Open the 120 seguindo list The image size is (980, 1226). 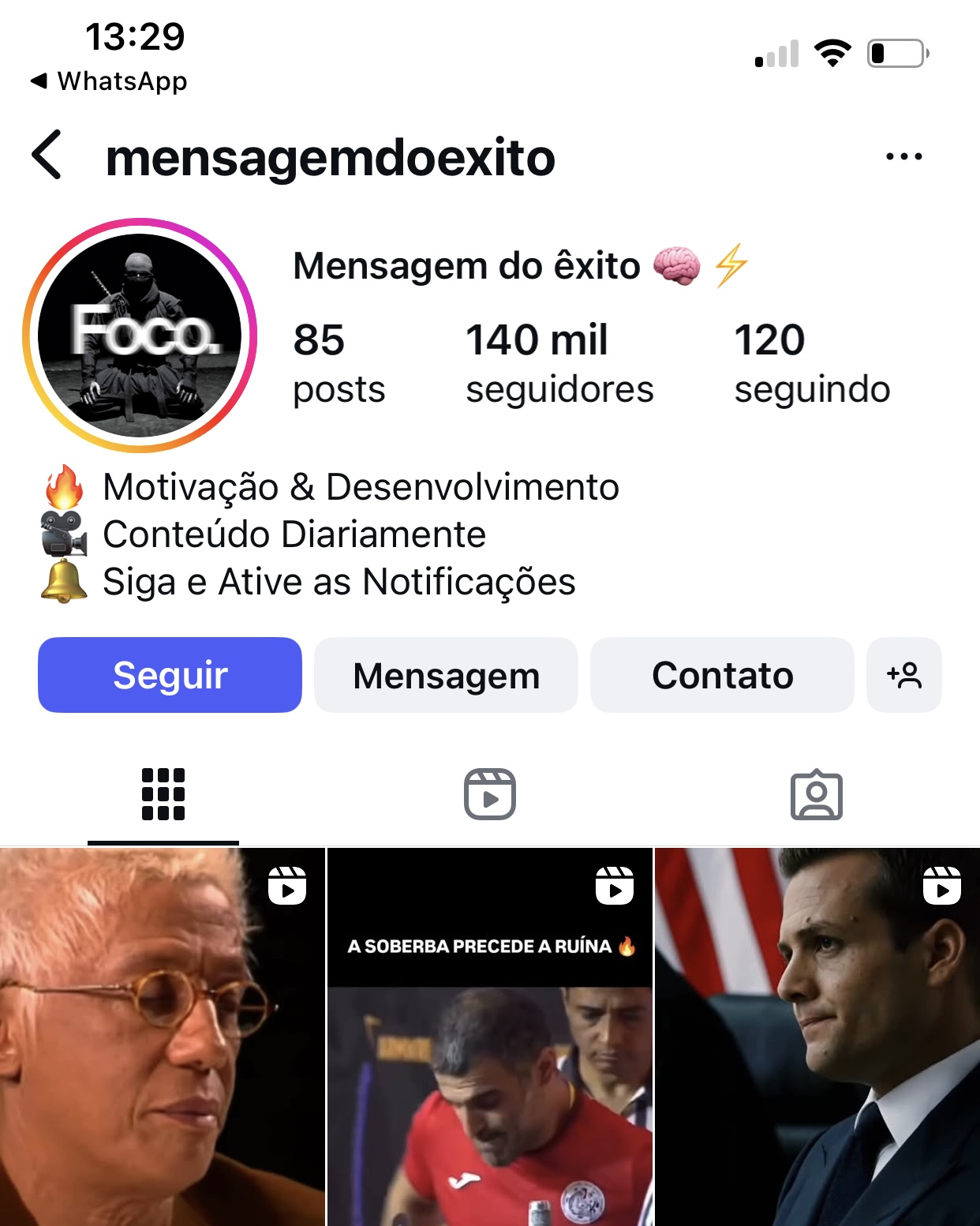(x=813, y=362)
